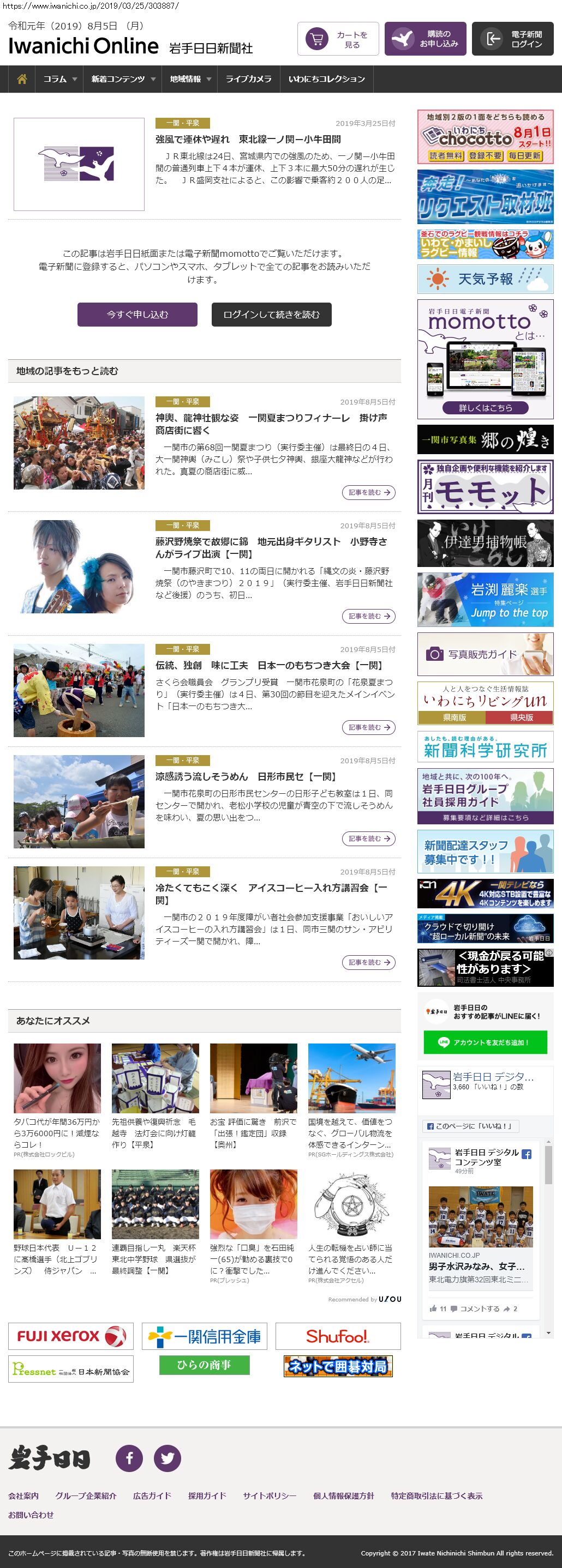Expand the コラム menu

point(59,79)
